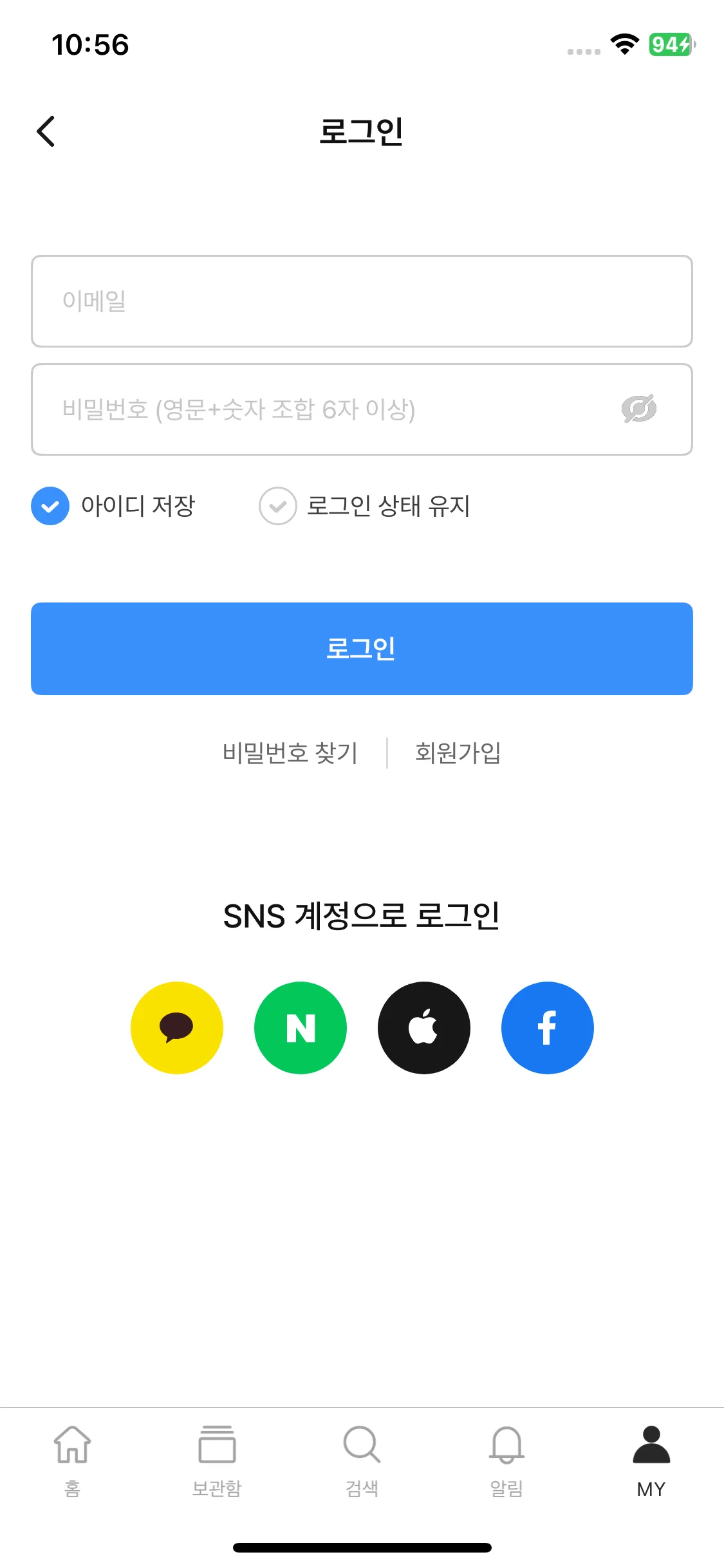The image size is (724, 1568).
Task: Log in with Naver account
Action: (301, 1028)
